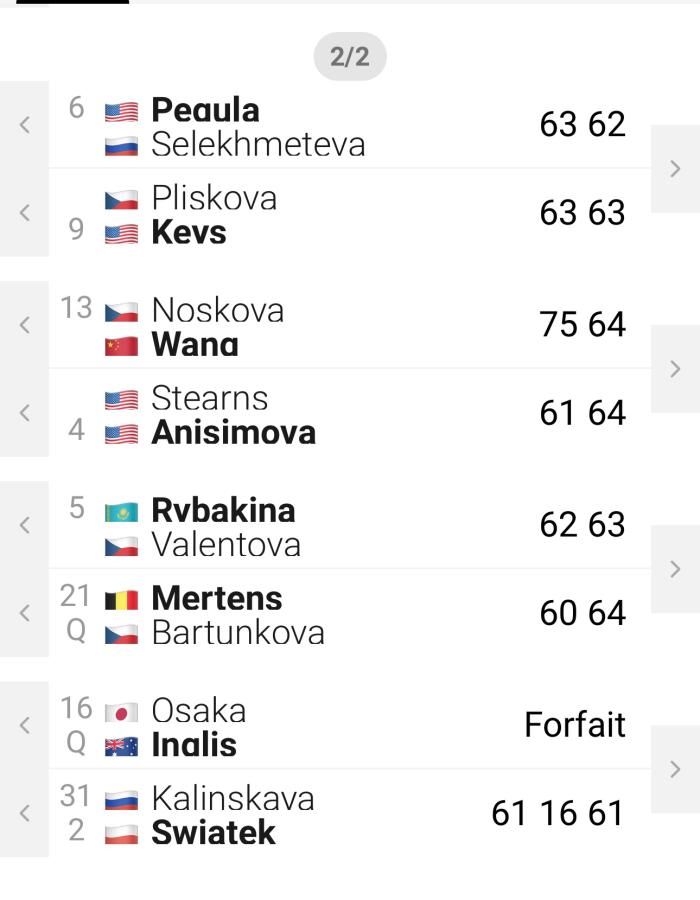Select the Stearns vs Anisimova match
Image resolution: width=700 pixels, height=900 pixels.
[x=350, y=413]
